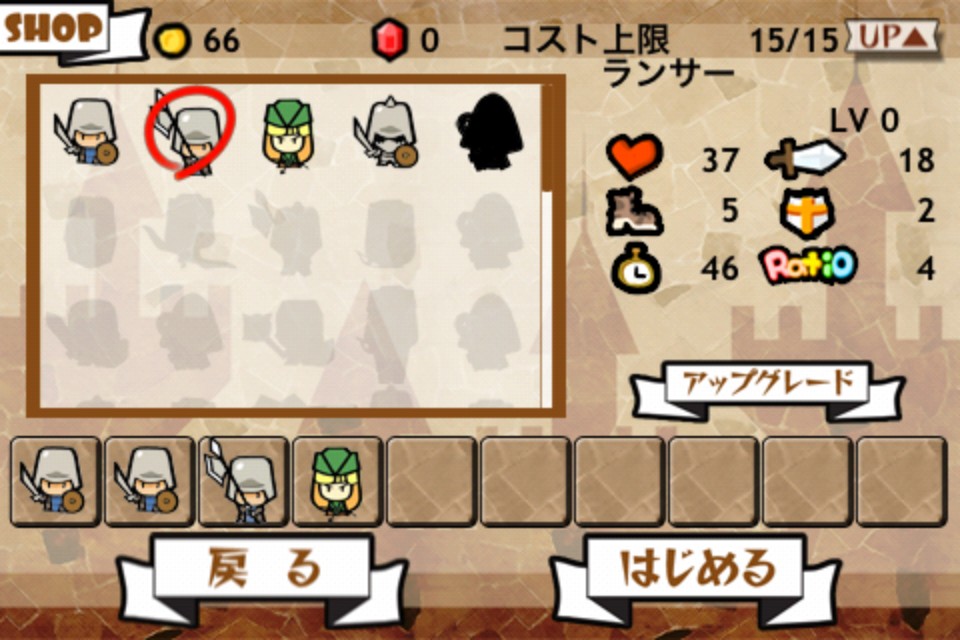The height and width of the screenshot is (640, 960).
Task: Tap the アップグレード upgrade button
Action: click(766, 383)
